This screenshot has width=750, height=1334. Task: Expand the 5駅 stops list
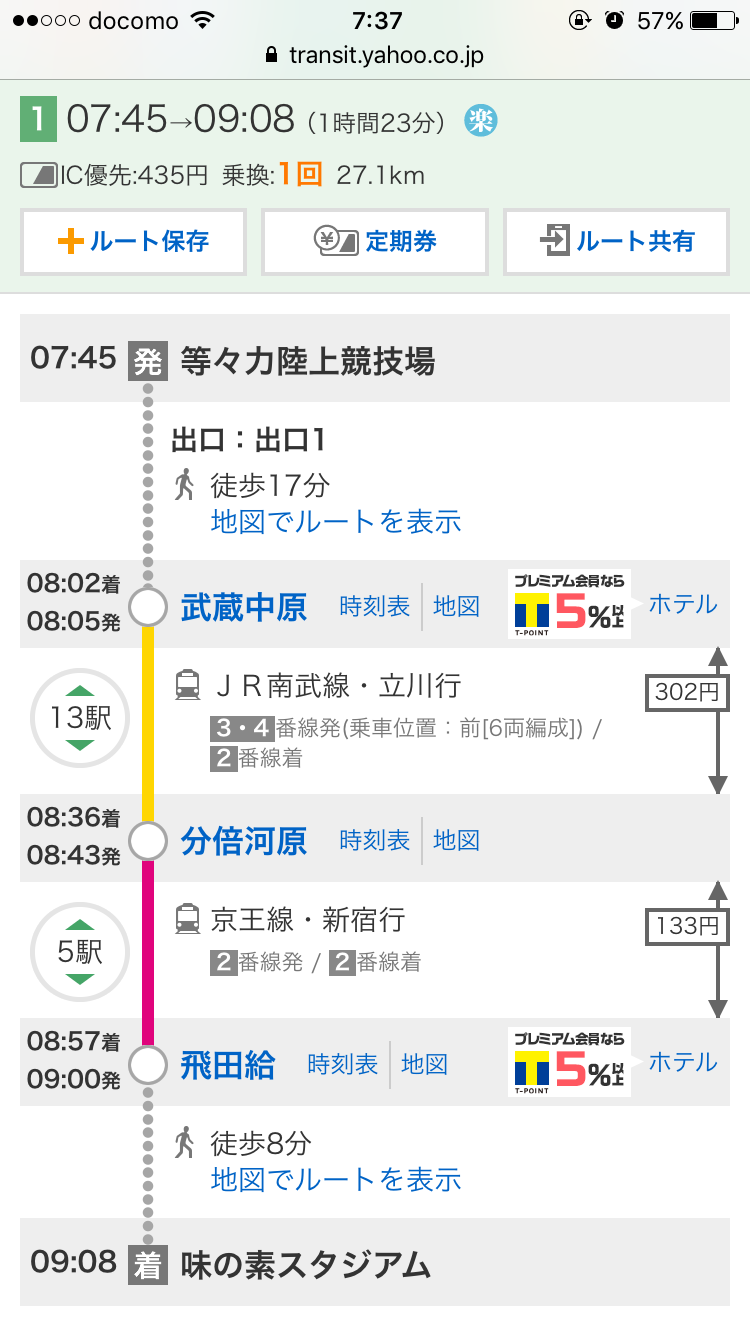coord(79,951)
